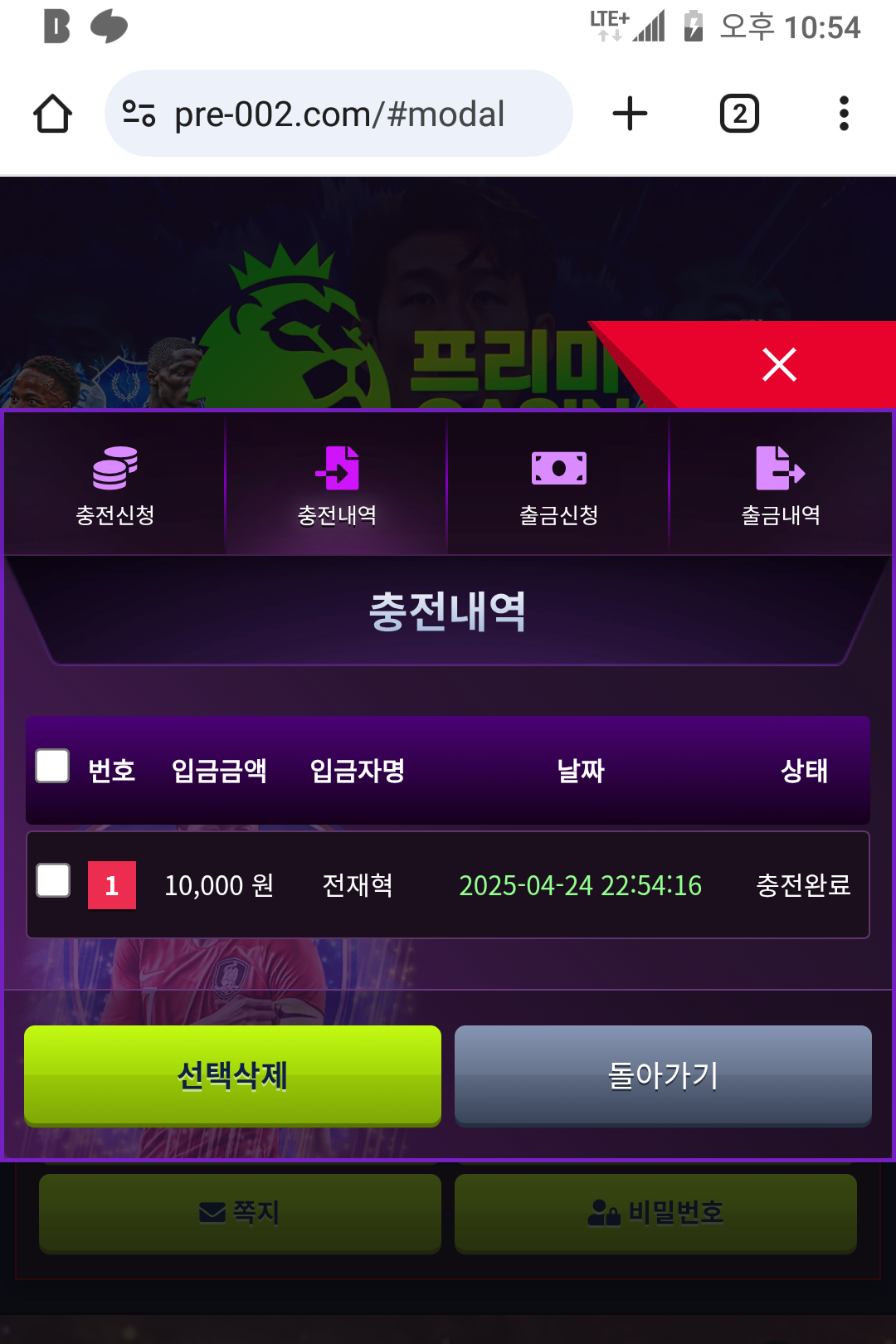Go to the browser home page
The width and height of the screenshot is (896, 1344).
click(52, 114)
